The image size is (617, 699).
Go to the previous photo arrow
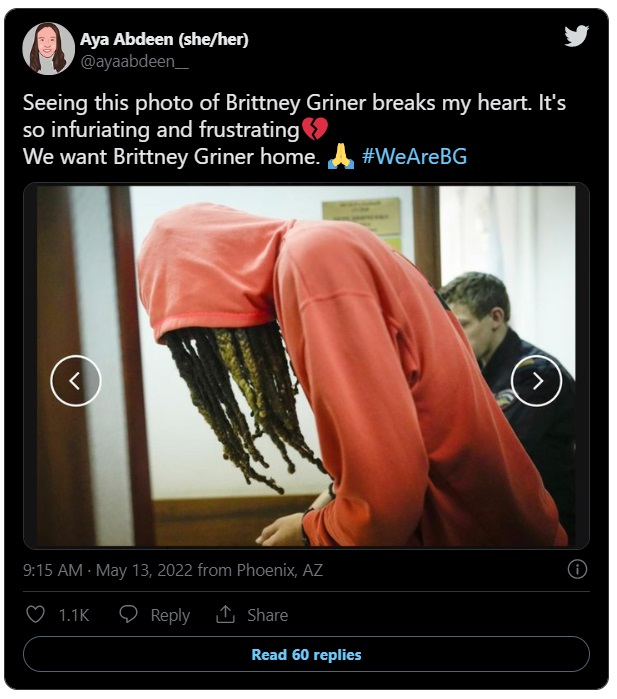[76, 380]
